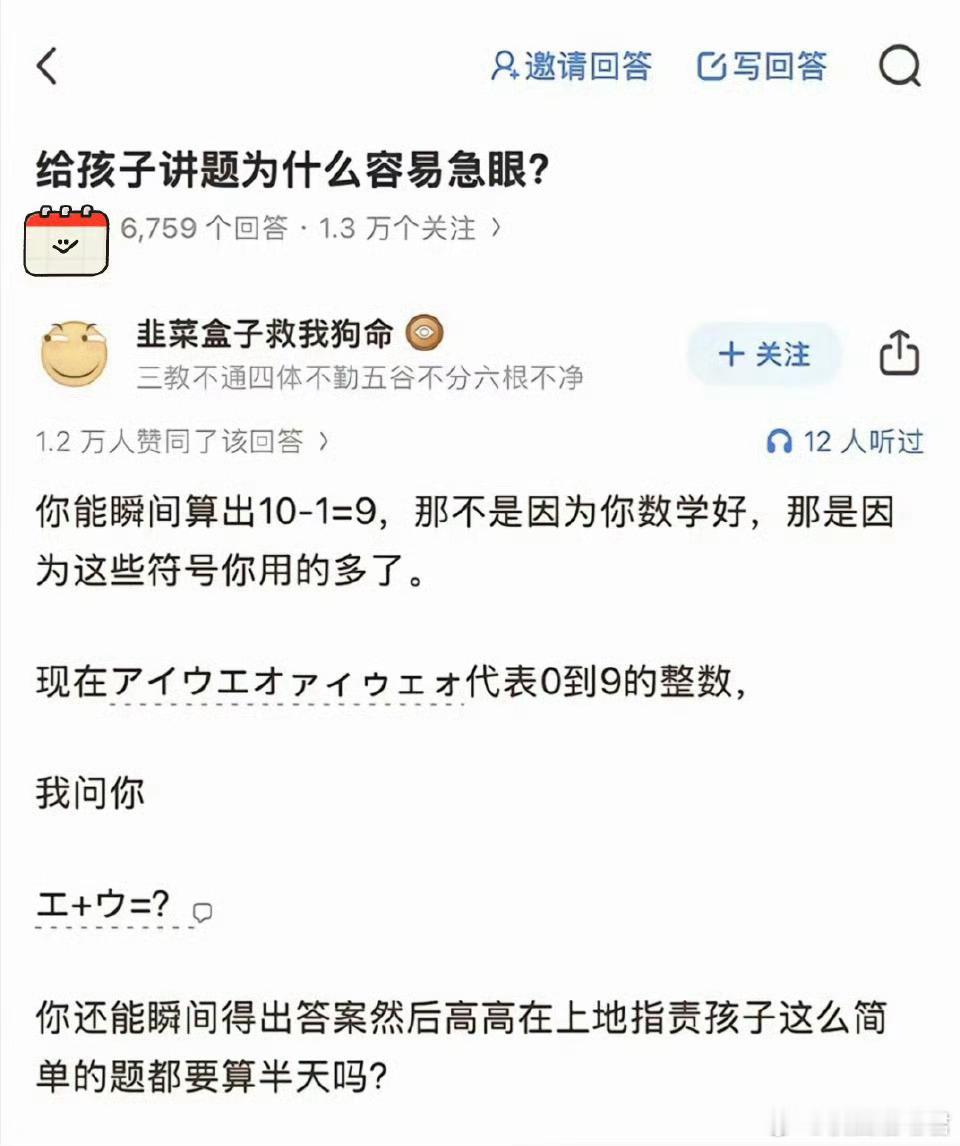Toggle follow with the +关注 button
The image size is (960, 1146).
763,354
